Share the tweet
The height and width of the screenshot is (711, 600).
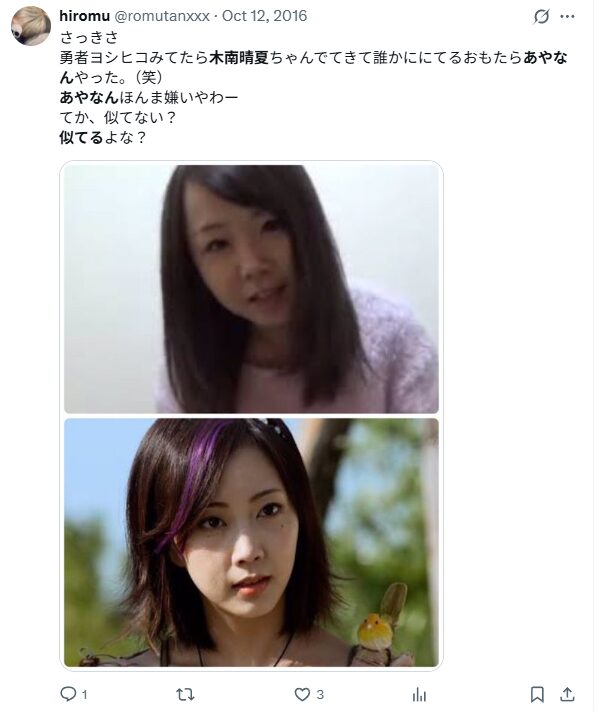567,693
